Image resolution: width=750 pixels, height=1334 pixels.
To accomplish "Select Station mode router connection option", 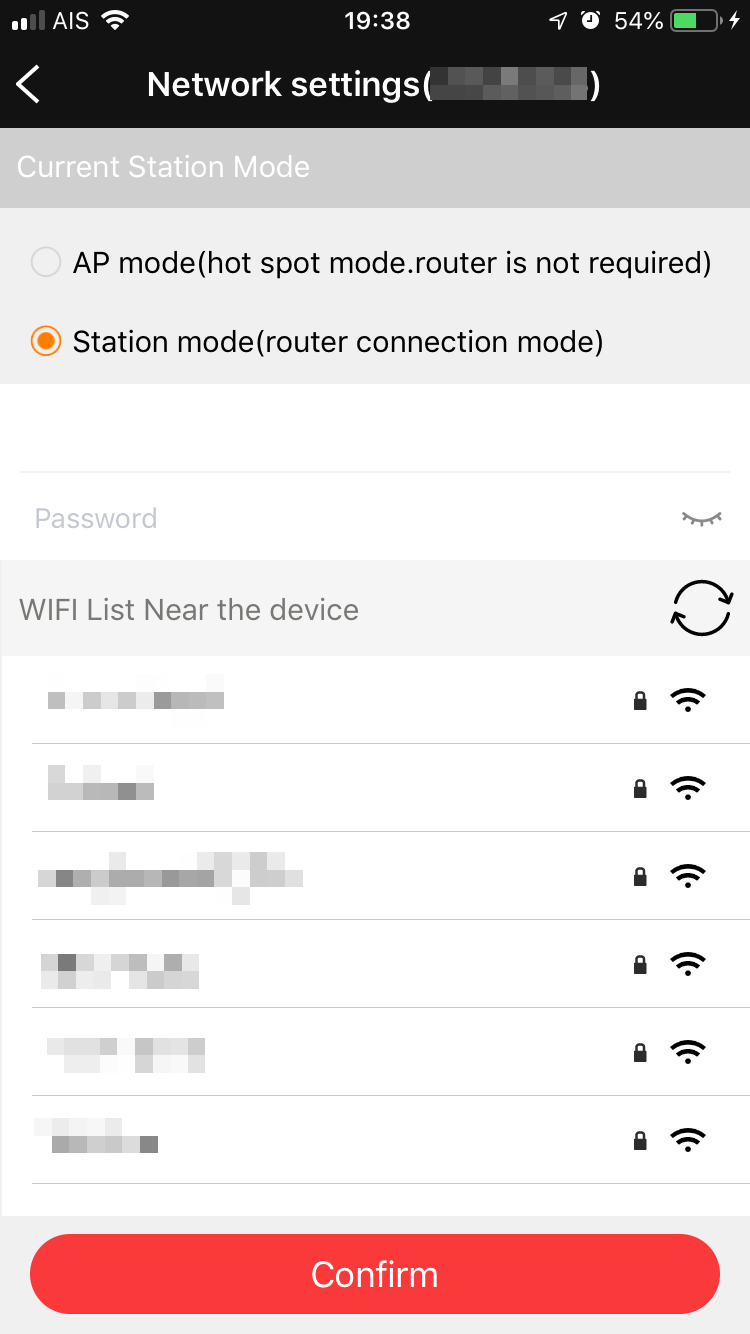I will (46, 342).
